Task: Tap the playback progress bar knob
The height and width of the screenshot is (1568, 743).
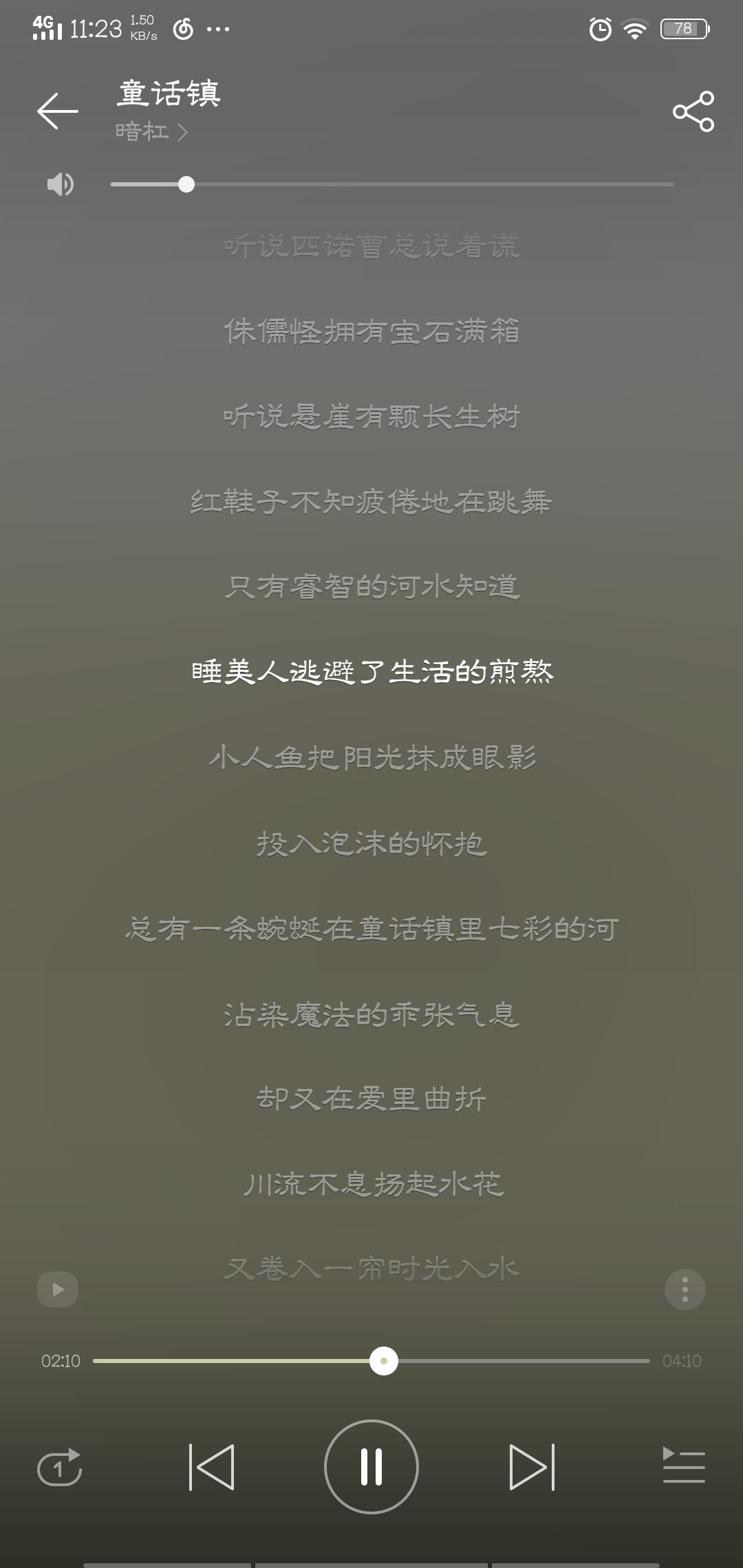Action: [x=384, y=1360]
